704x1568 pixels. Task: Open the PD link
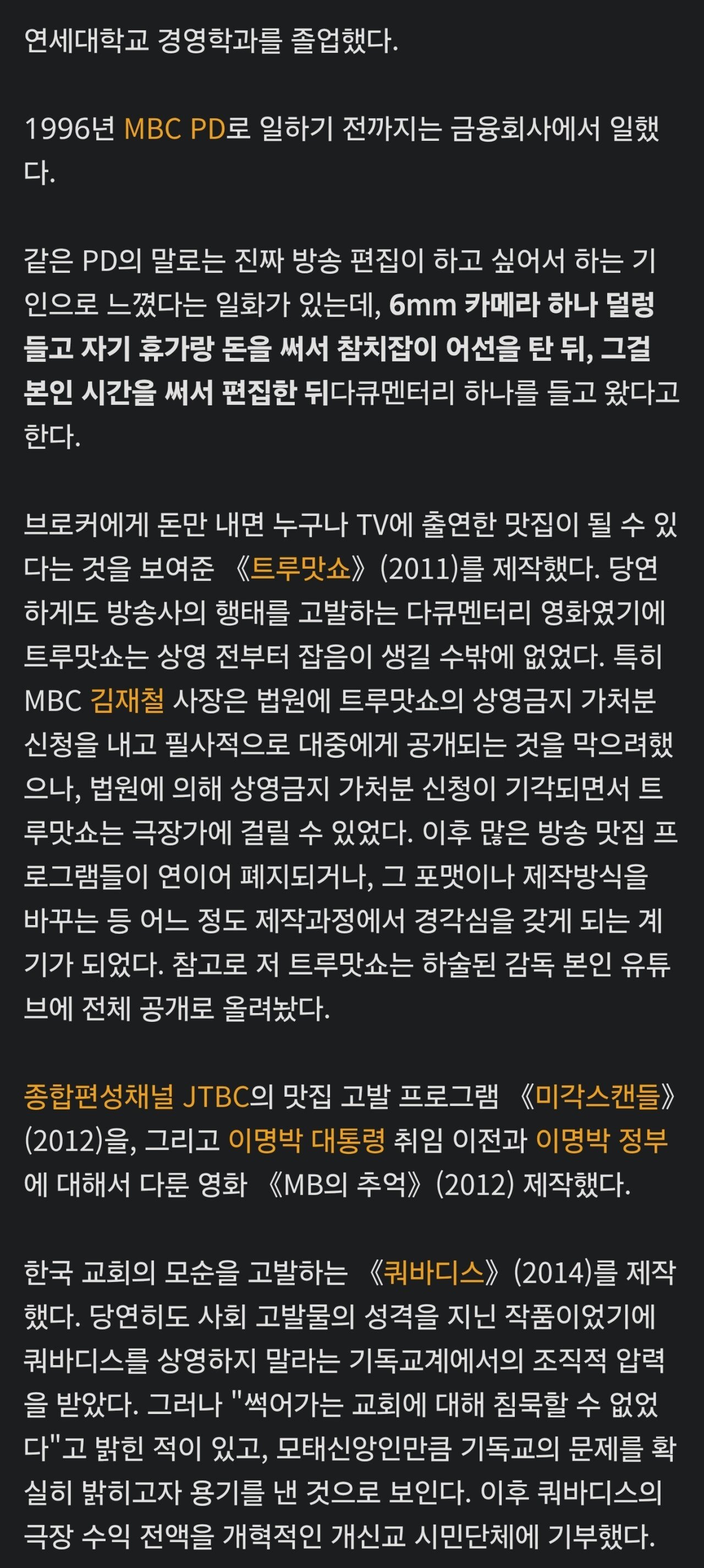(x=208, y=129)
